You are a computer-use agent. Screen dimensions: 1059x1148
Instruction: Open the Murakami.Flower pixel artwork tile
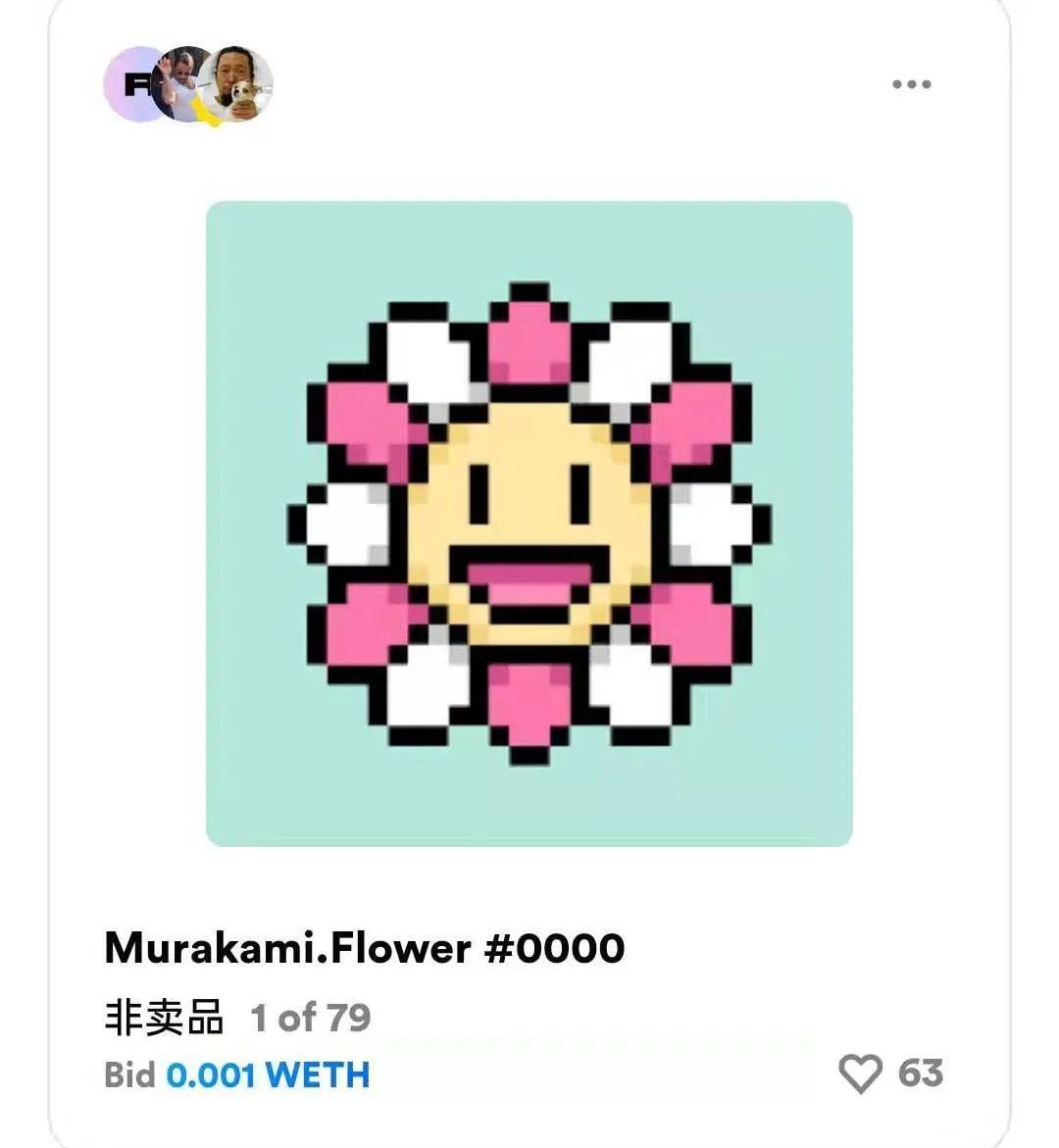[529, 524]
